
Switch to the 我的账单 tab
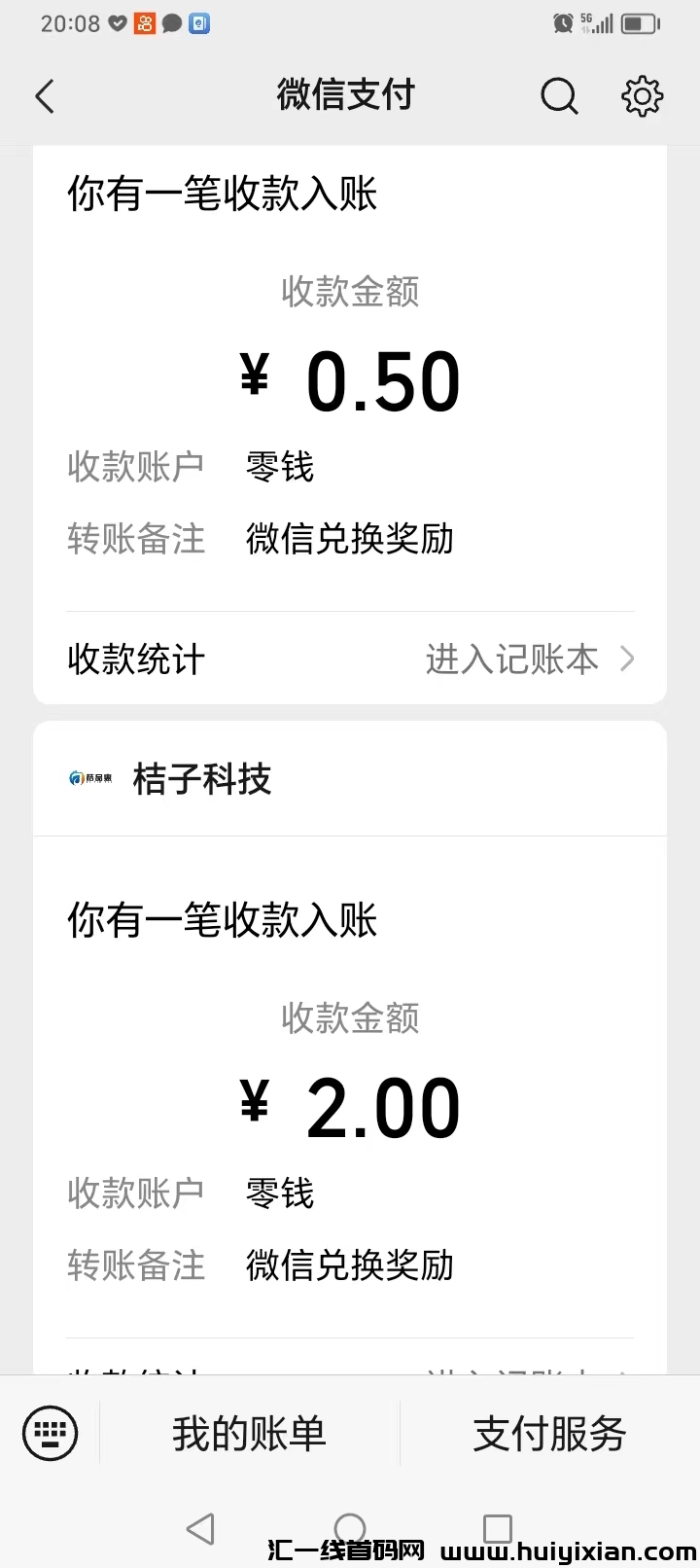pos(250,1433)
